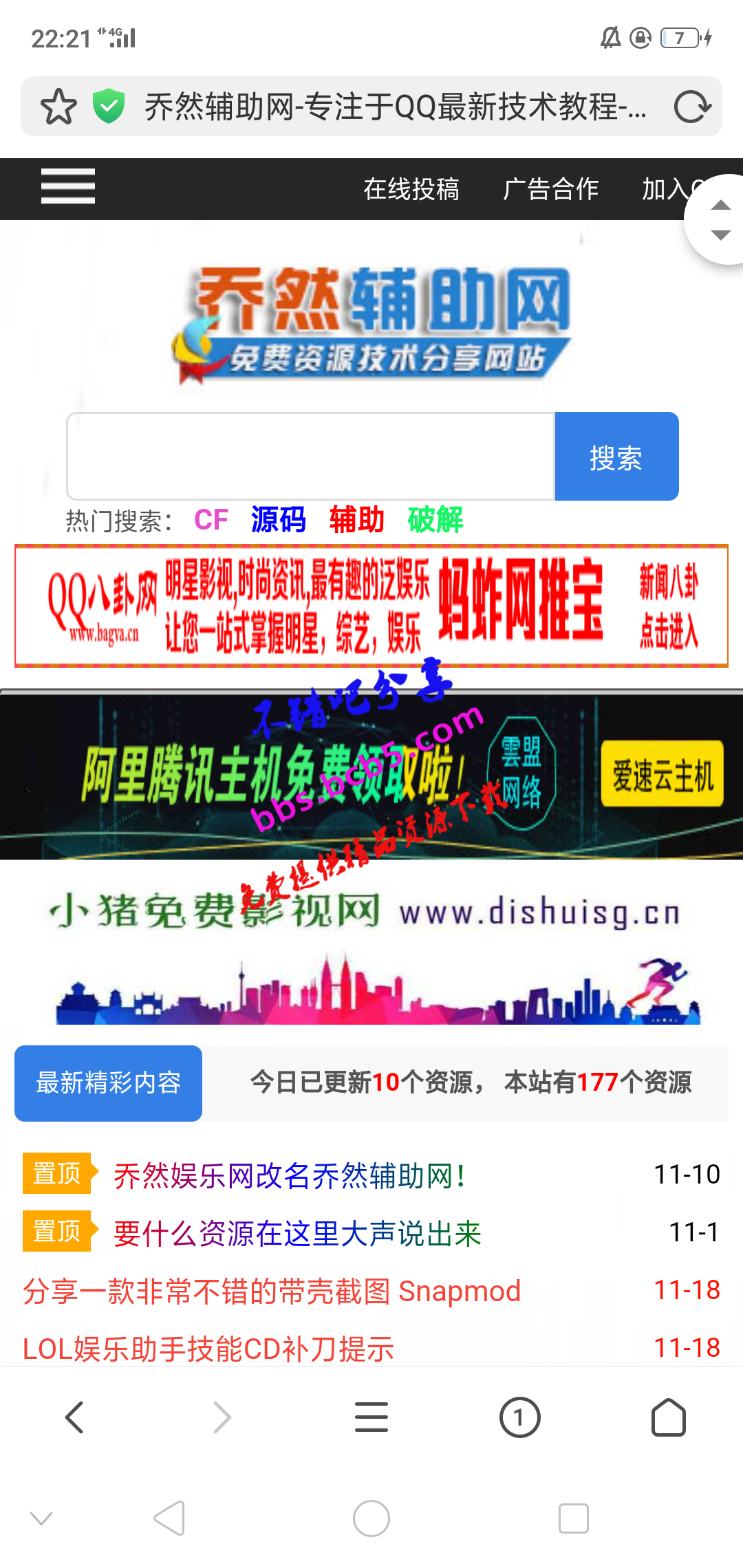This screenshot has width=743, height=1568.
Task: Select hot search 辅助
Action: [356, 520]
